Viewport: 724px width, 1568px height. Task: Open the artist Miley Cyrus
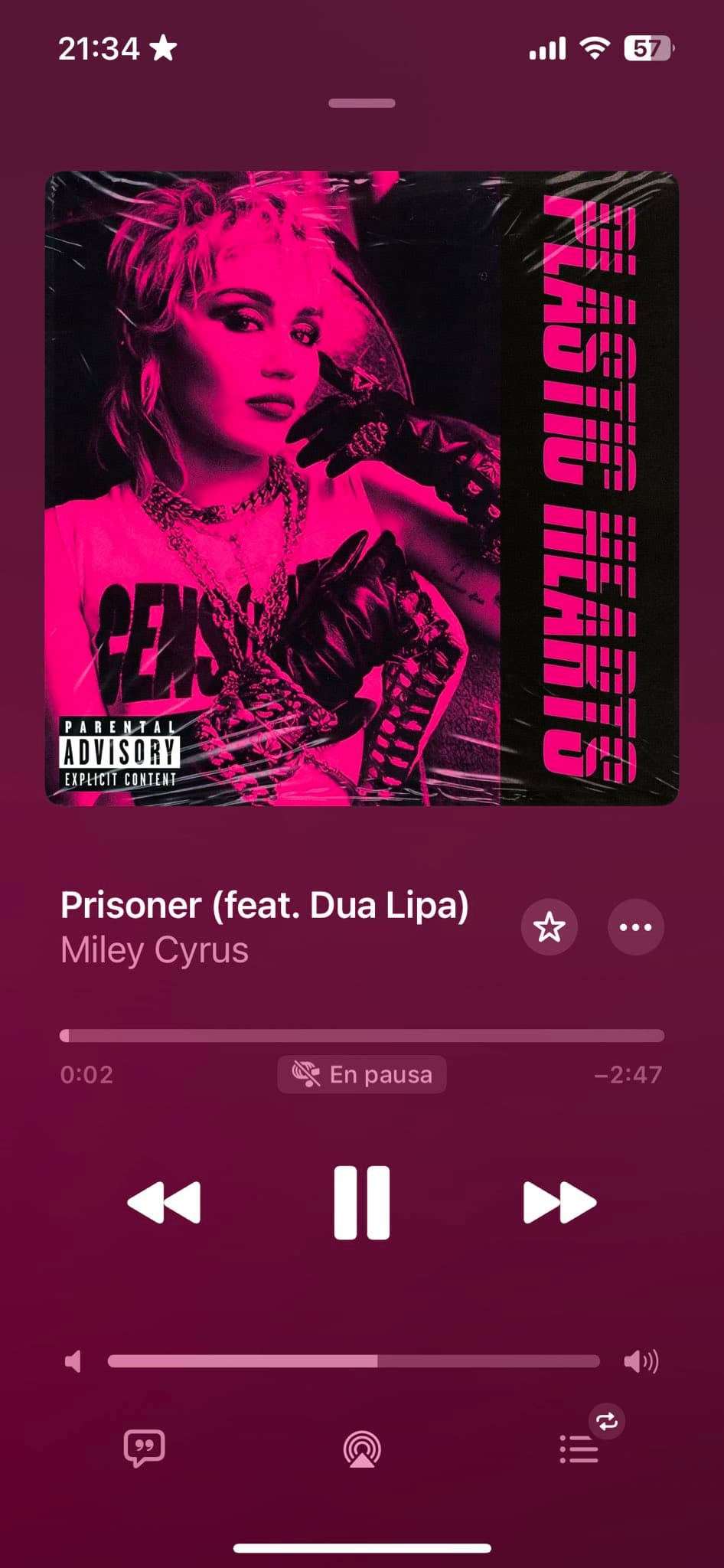155,950
